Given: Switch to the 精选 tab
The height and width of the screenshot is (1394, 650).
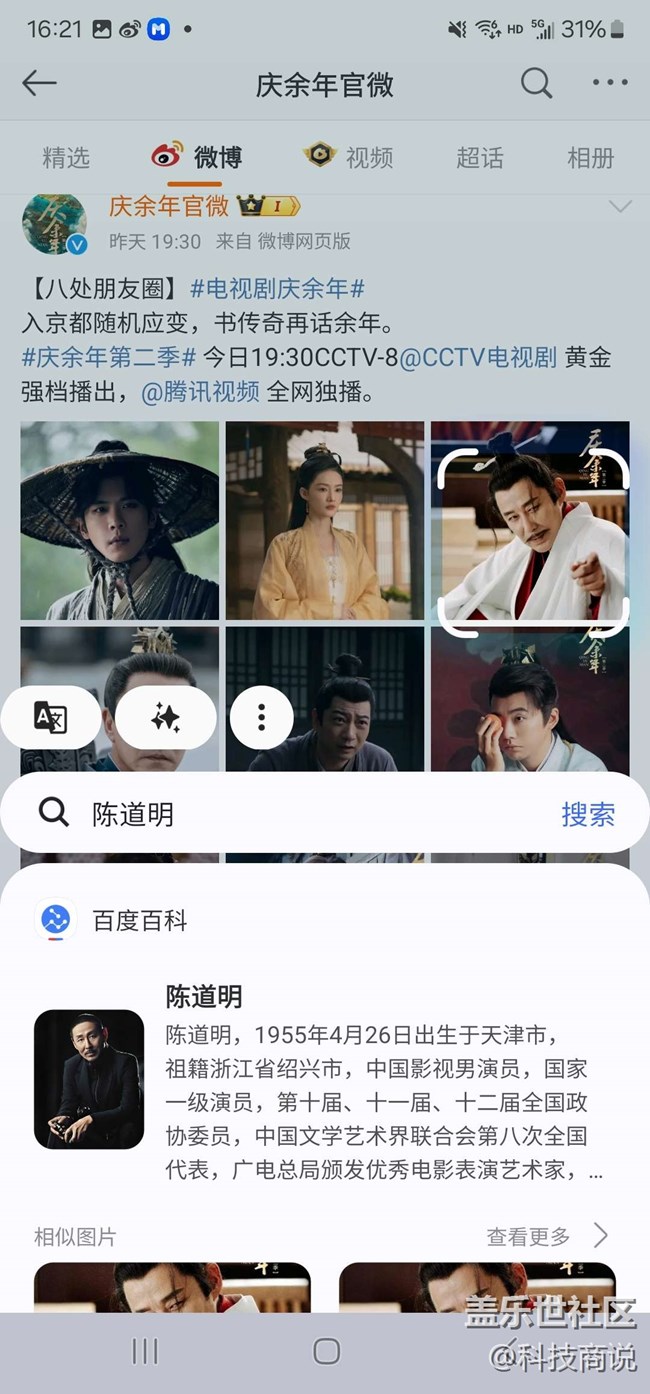Looking at the screenshot, I should coord(66,158).
